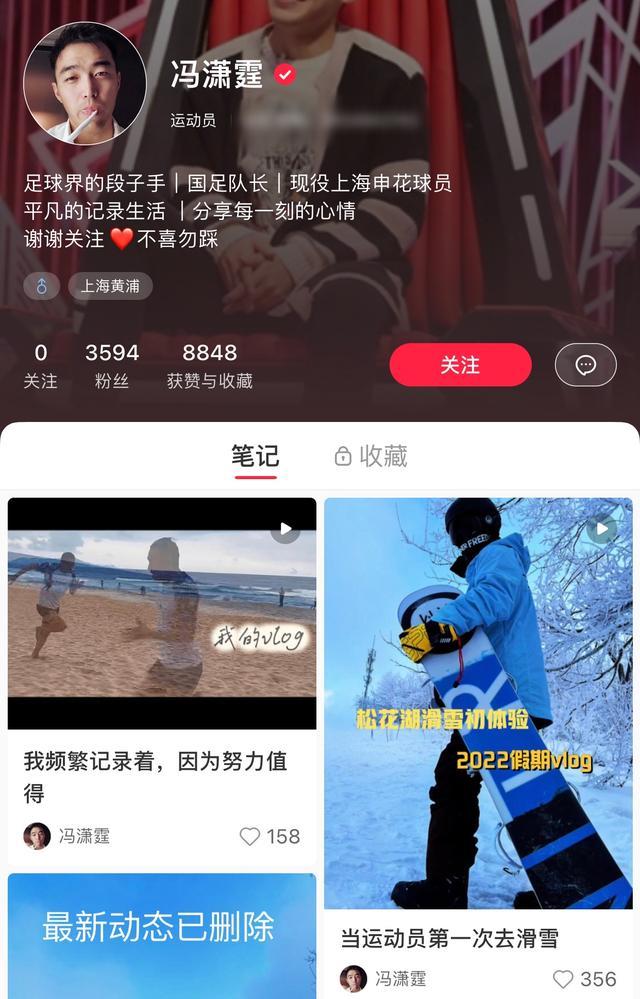View the 关注 following count
The width and height of the screenshot is (640, 999).
(x=41, y=365)
